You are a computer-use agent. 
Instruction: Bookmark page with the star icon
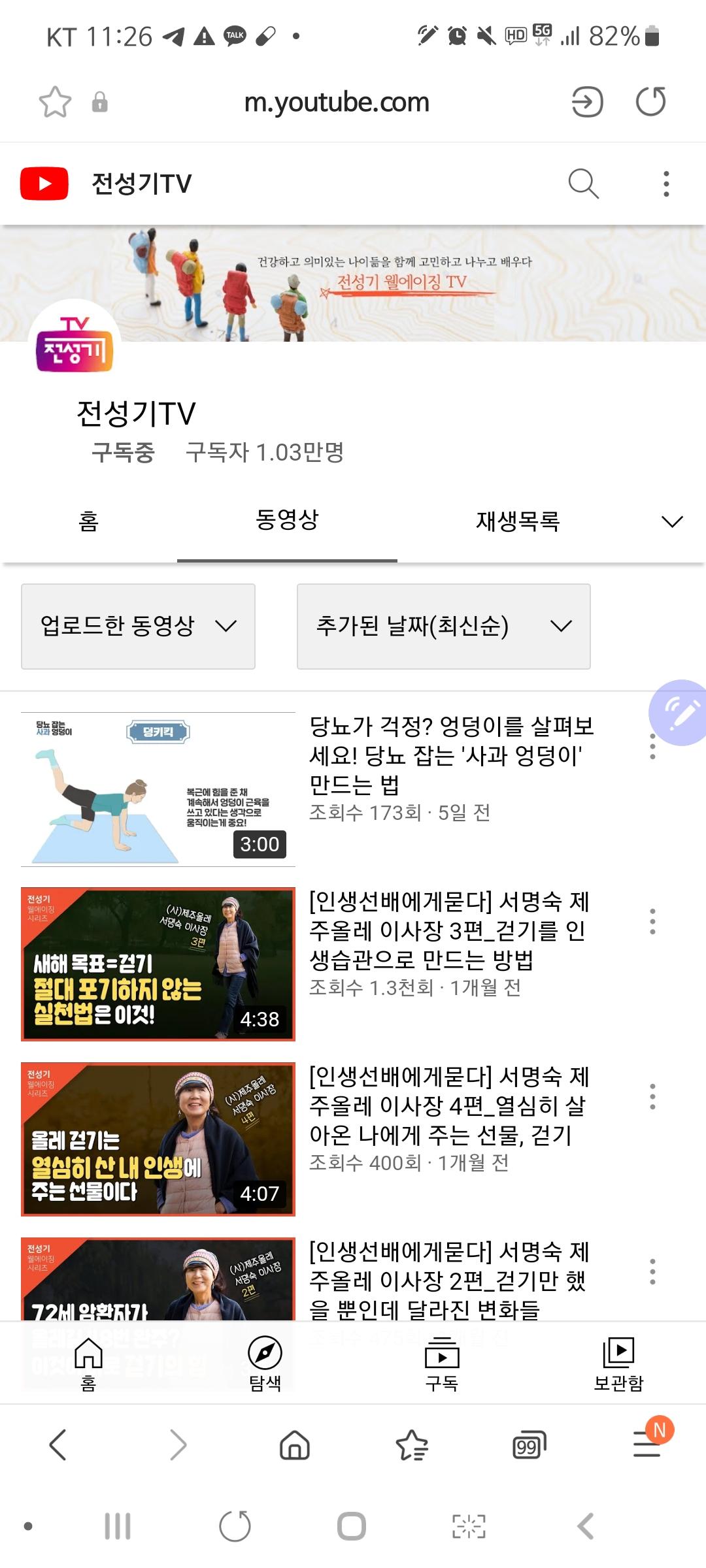[x=55, y=102]
